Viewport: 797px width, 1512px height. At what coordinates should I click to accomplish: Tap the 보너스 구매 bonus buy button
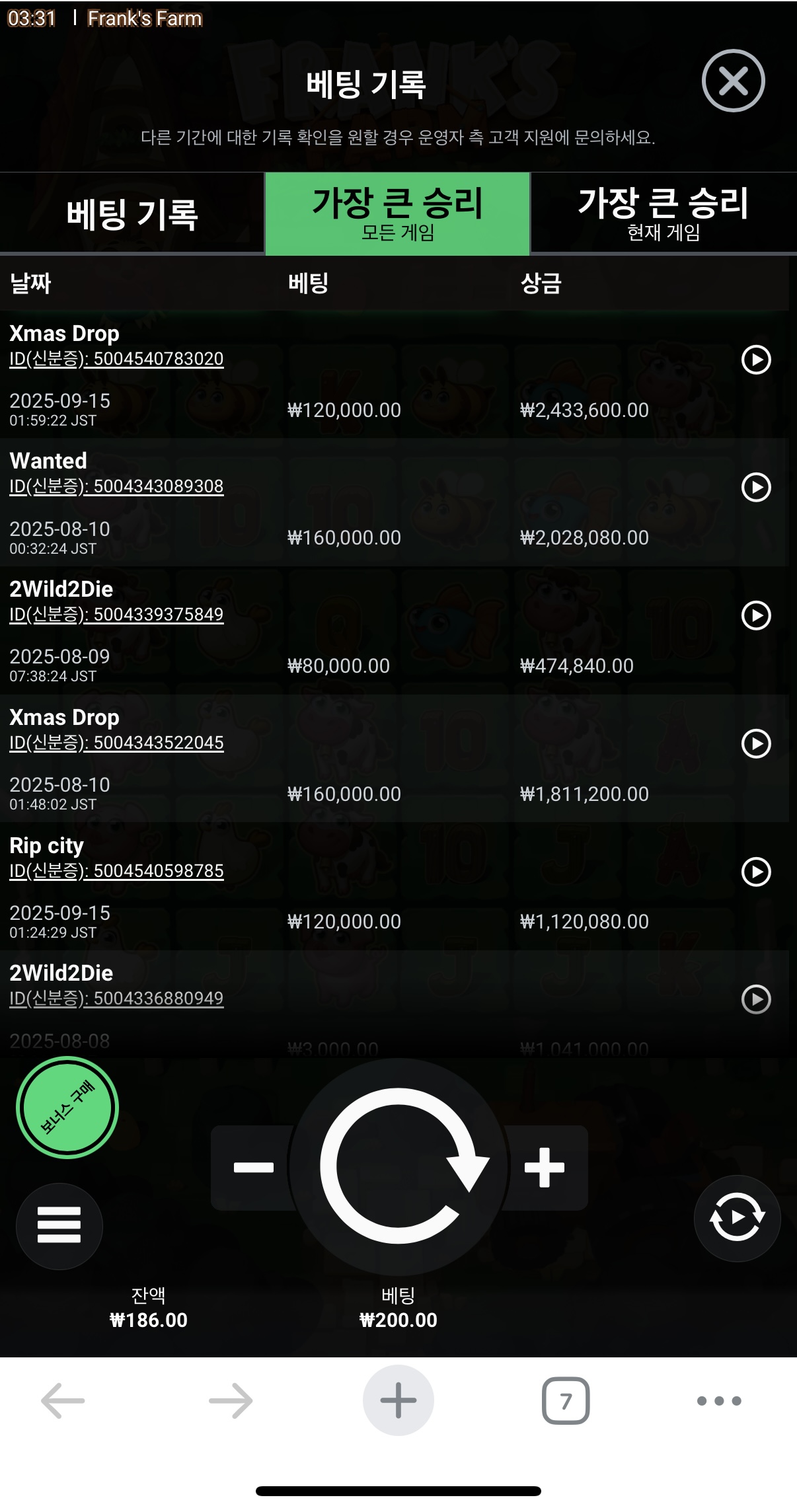67,1108
